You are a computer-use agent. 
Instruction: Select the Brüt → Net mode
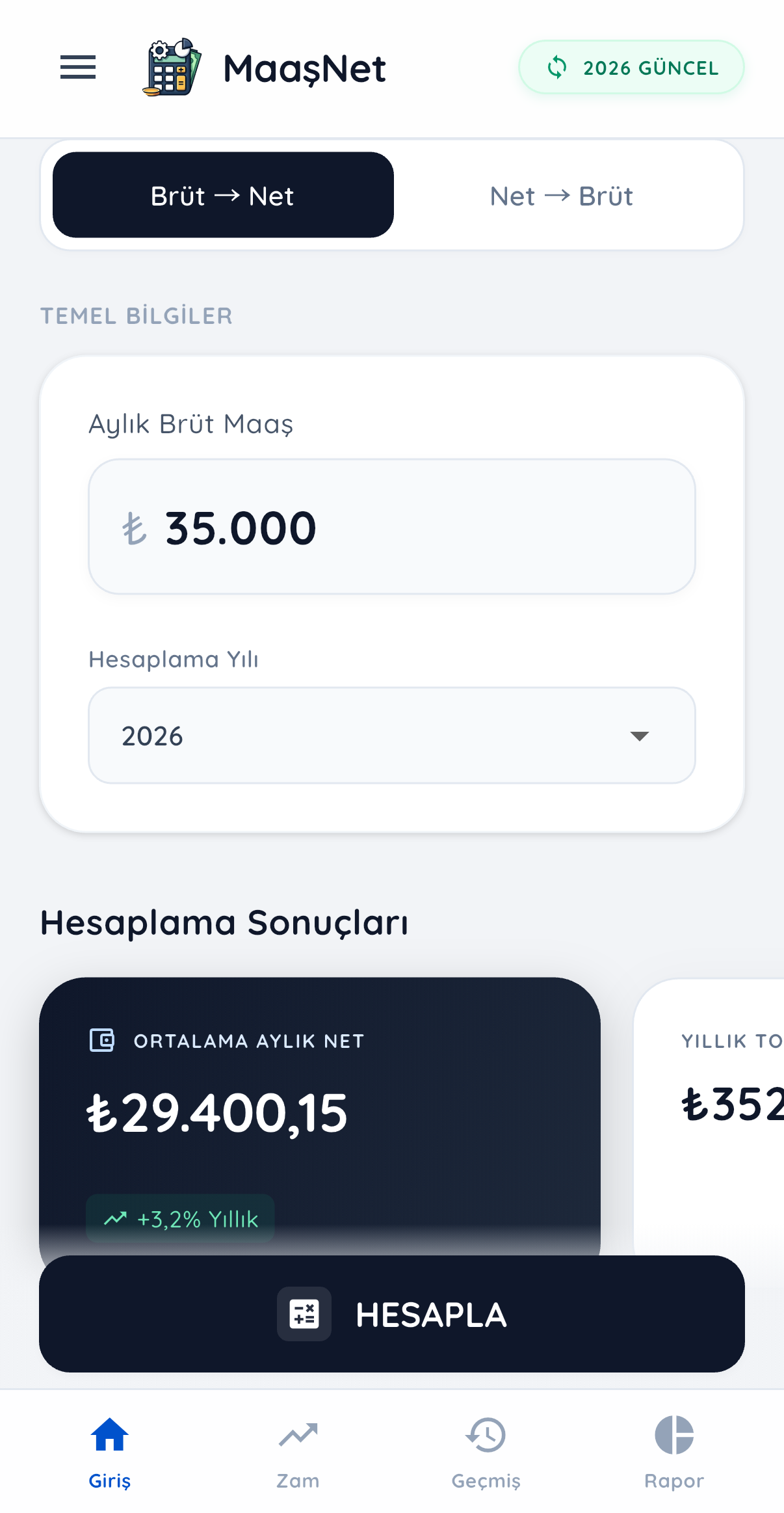(223, 195)
